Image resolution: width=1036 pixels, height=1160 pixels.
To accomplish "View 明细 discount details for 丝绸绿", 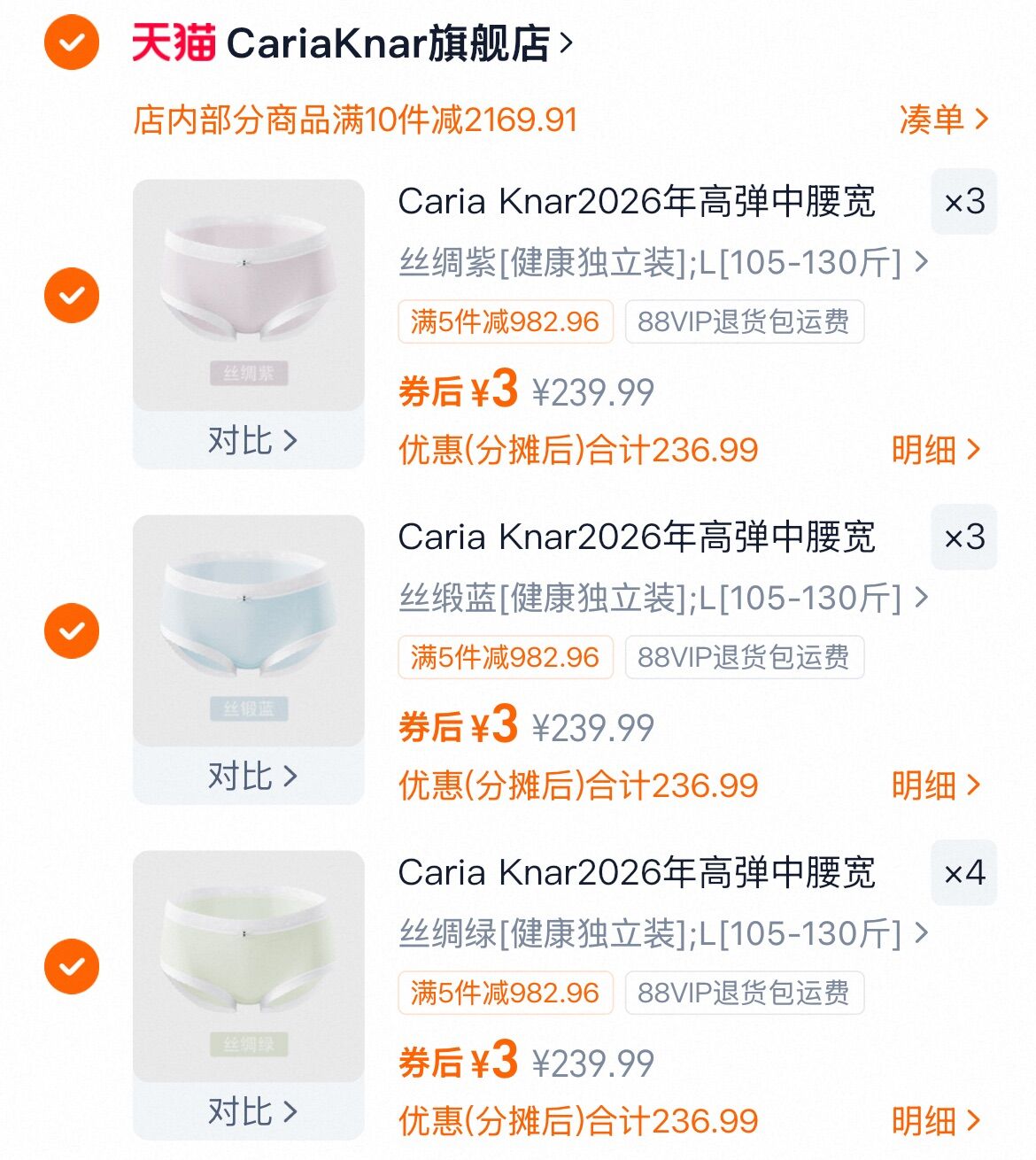I will pyautogui.click(x=937, y=1121).
